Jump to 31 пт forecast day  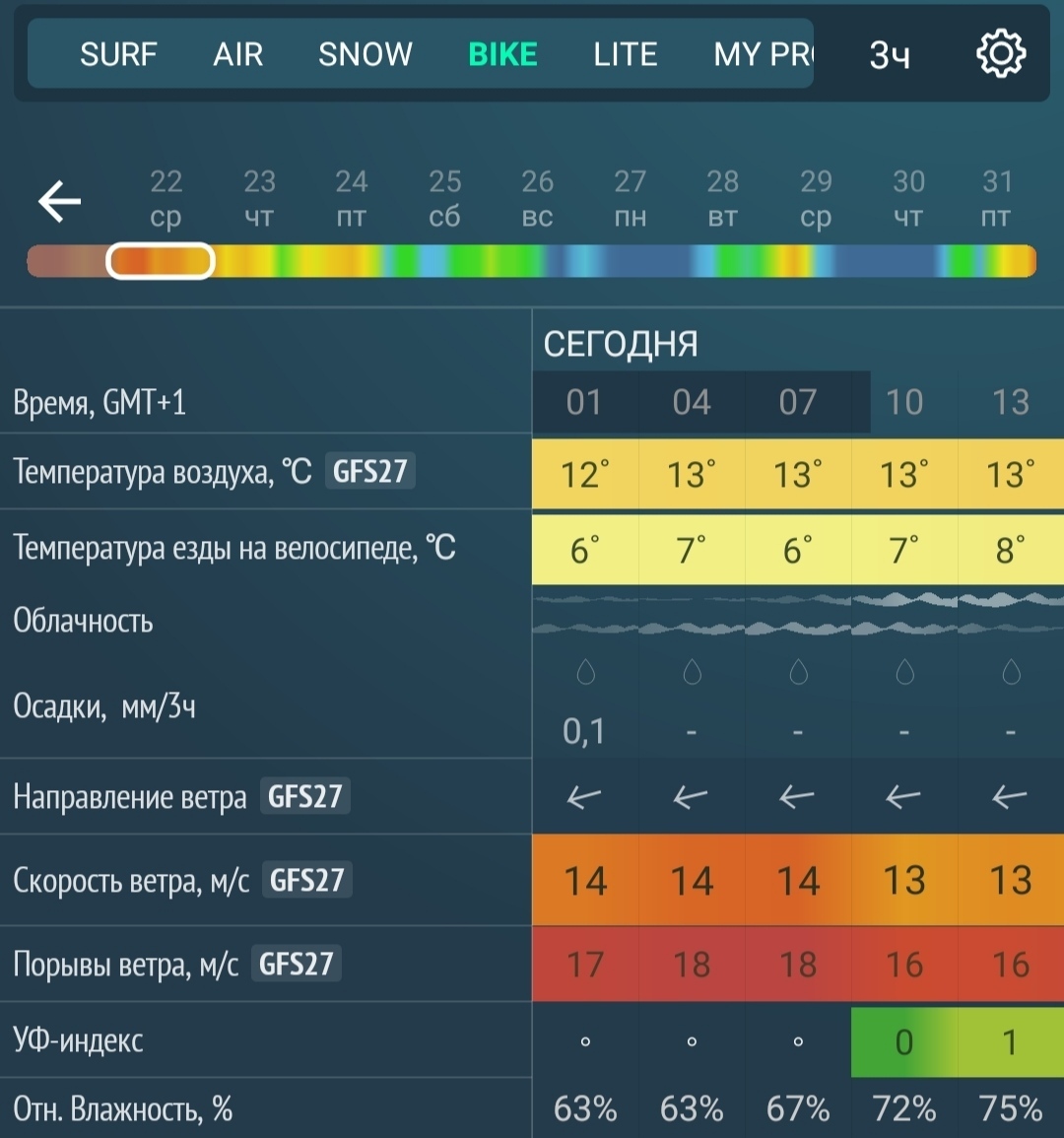pyautogui.click(x=997, y=198)
